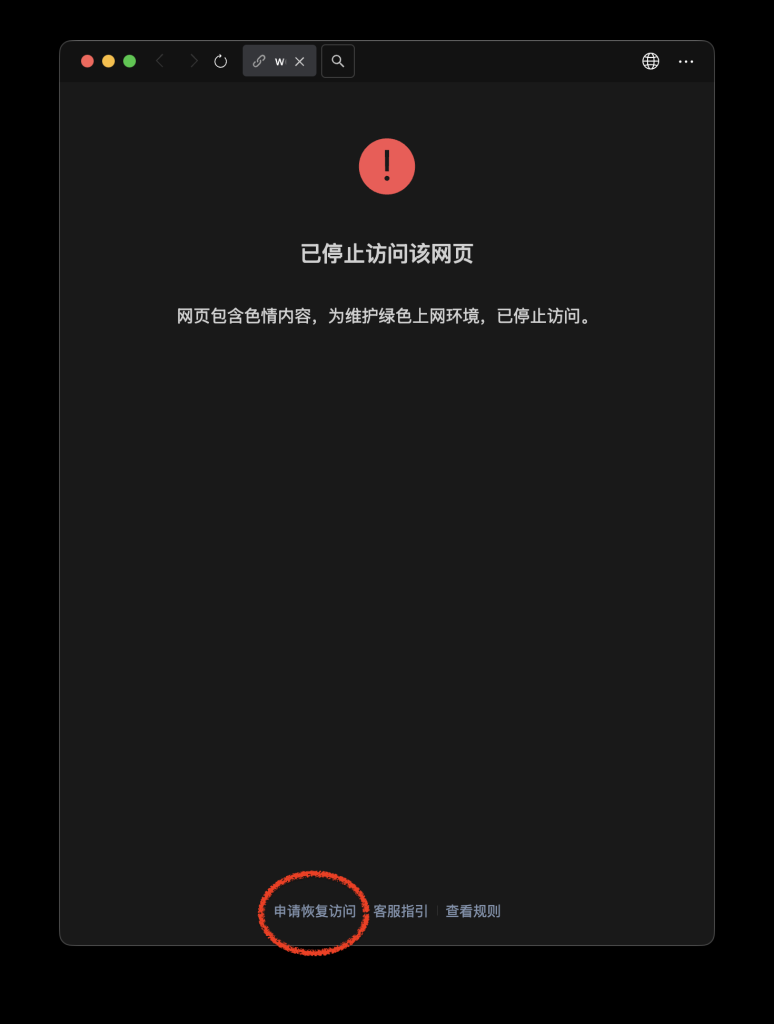The image size is (774, 1024).
Task: Go back with the left arrow
Action: [160, 61]
